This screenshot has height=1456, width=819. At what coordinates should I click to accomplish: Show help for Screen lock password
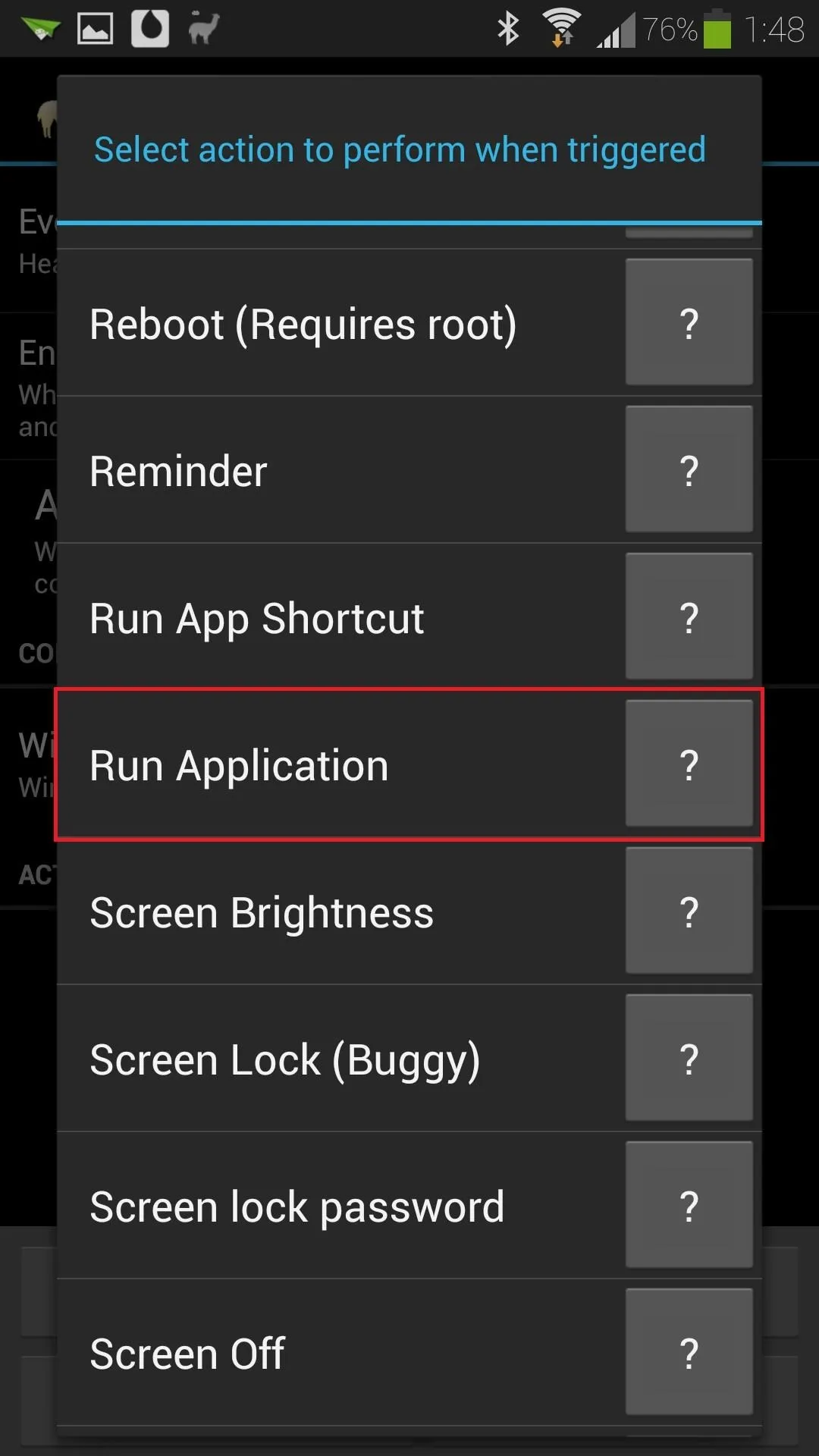(x=689, y=1205)
